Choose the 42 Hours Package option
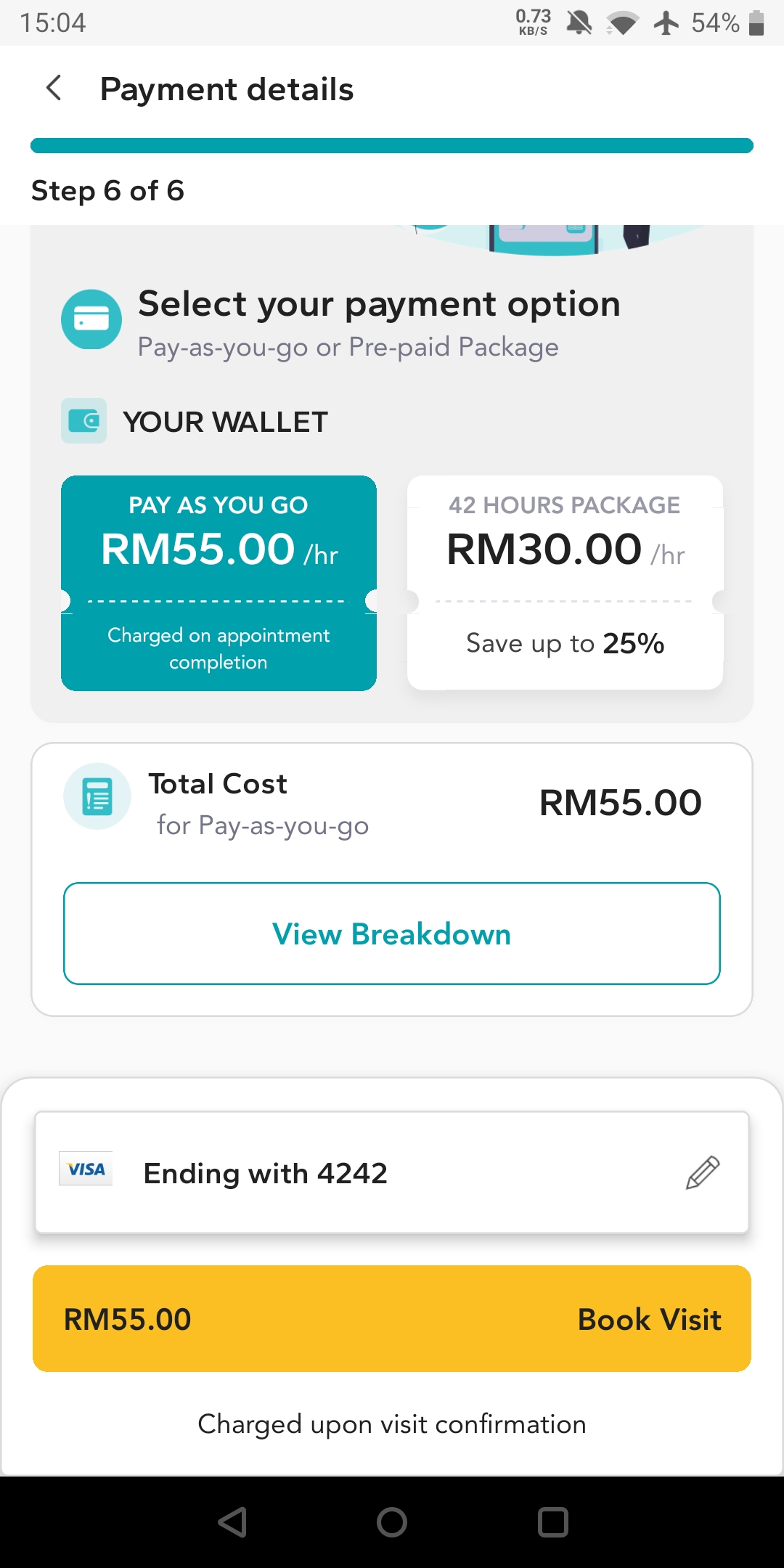 pos(565,583)
